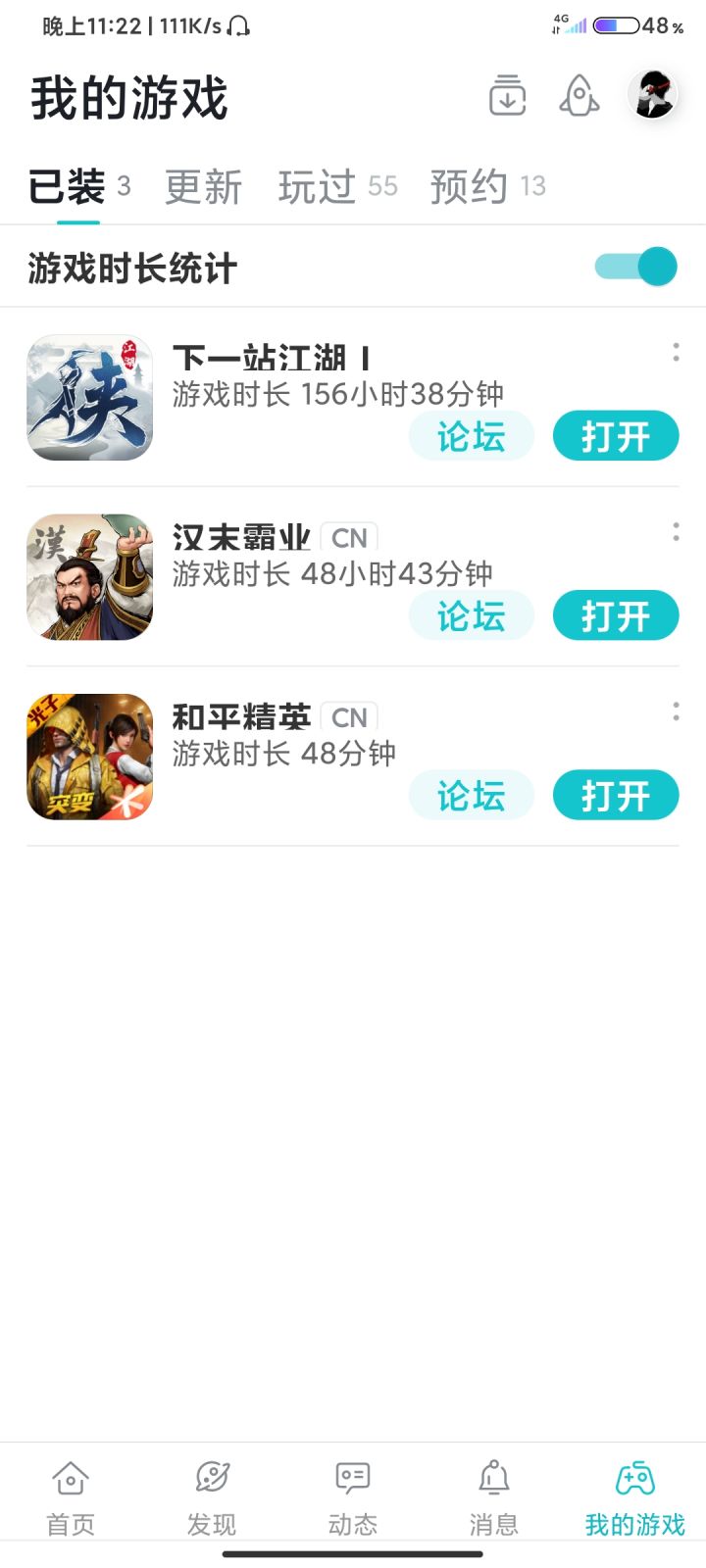This screenshot has height=1568, width=706.
Task: Switch to the 更新 tab
Action: pyautogui.click(x=203, y=186)
